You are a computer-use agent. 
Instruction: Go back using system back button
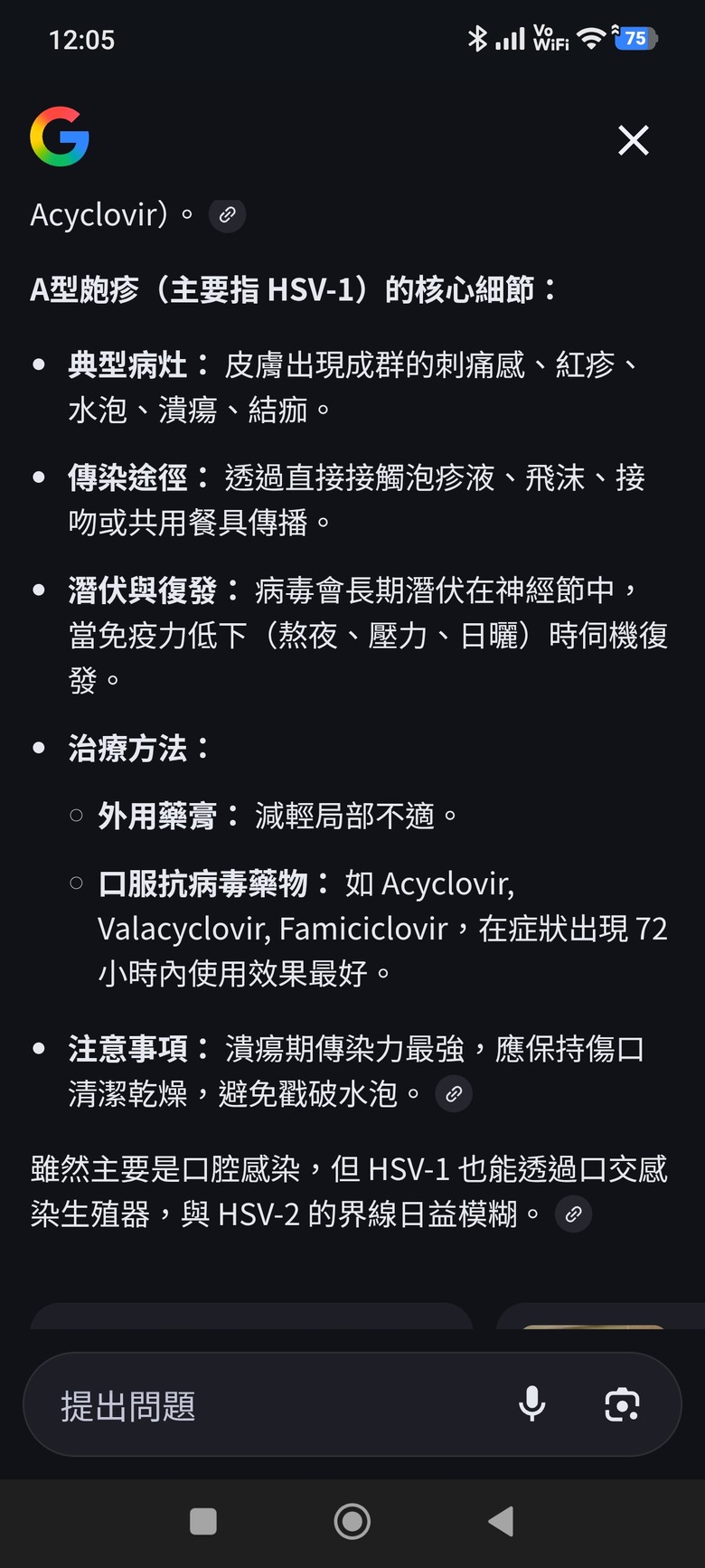[502, 1521]
